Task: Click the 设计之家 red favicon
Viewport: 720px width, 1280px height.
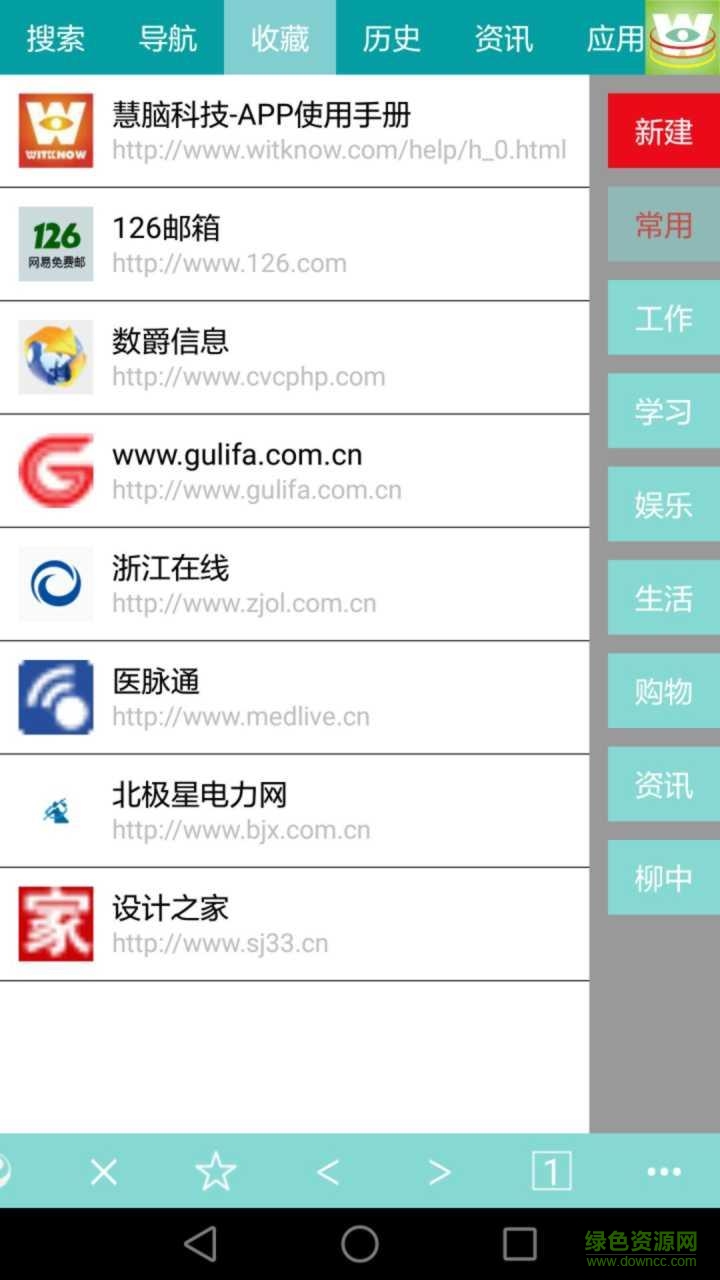Action: click(x=55, y=923)
